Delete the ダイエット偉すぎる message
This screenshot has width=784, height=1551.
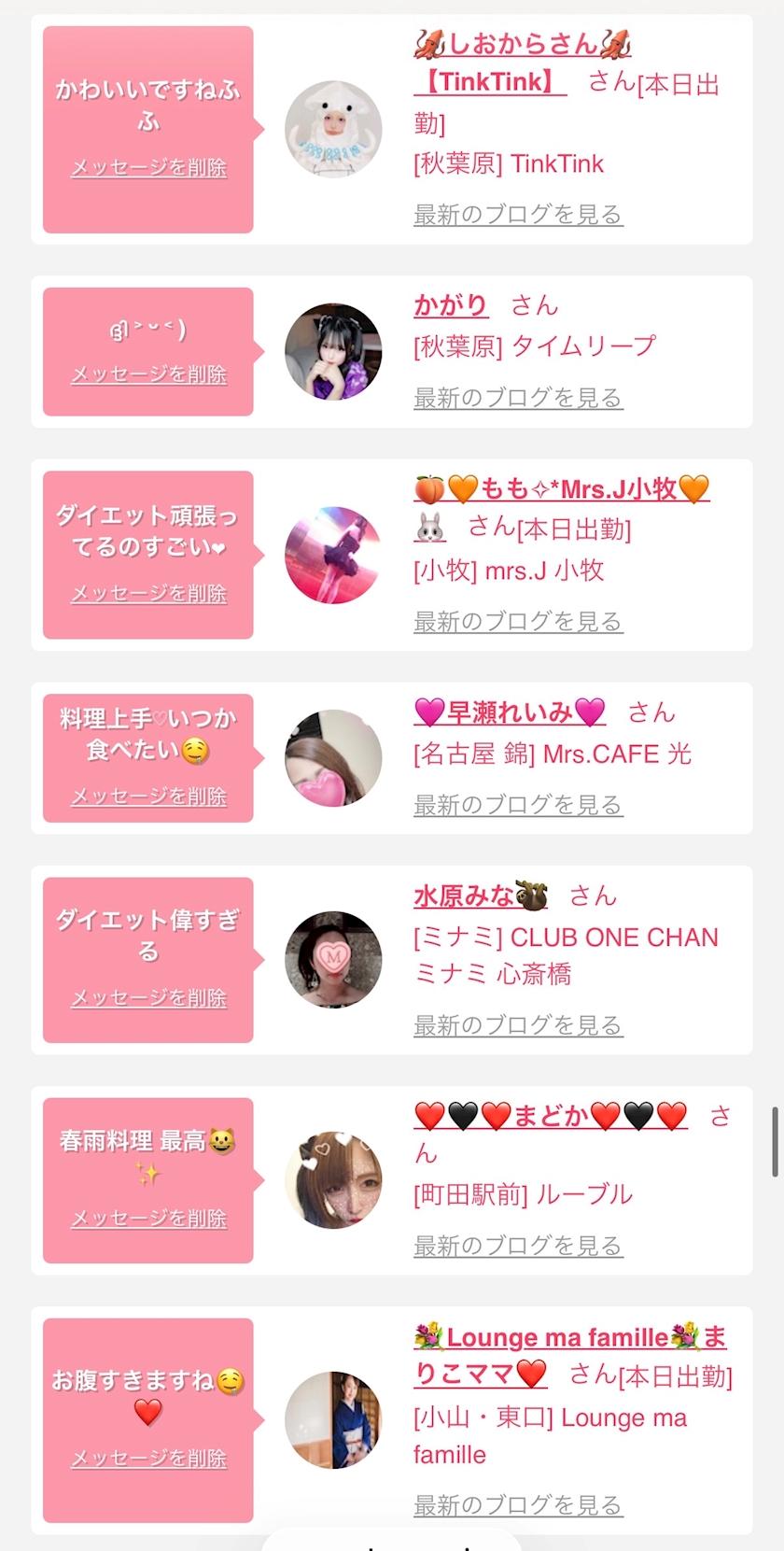(x=148, y=998)
